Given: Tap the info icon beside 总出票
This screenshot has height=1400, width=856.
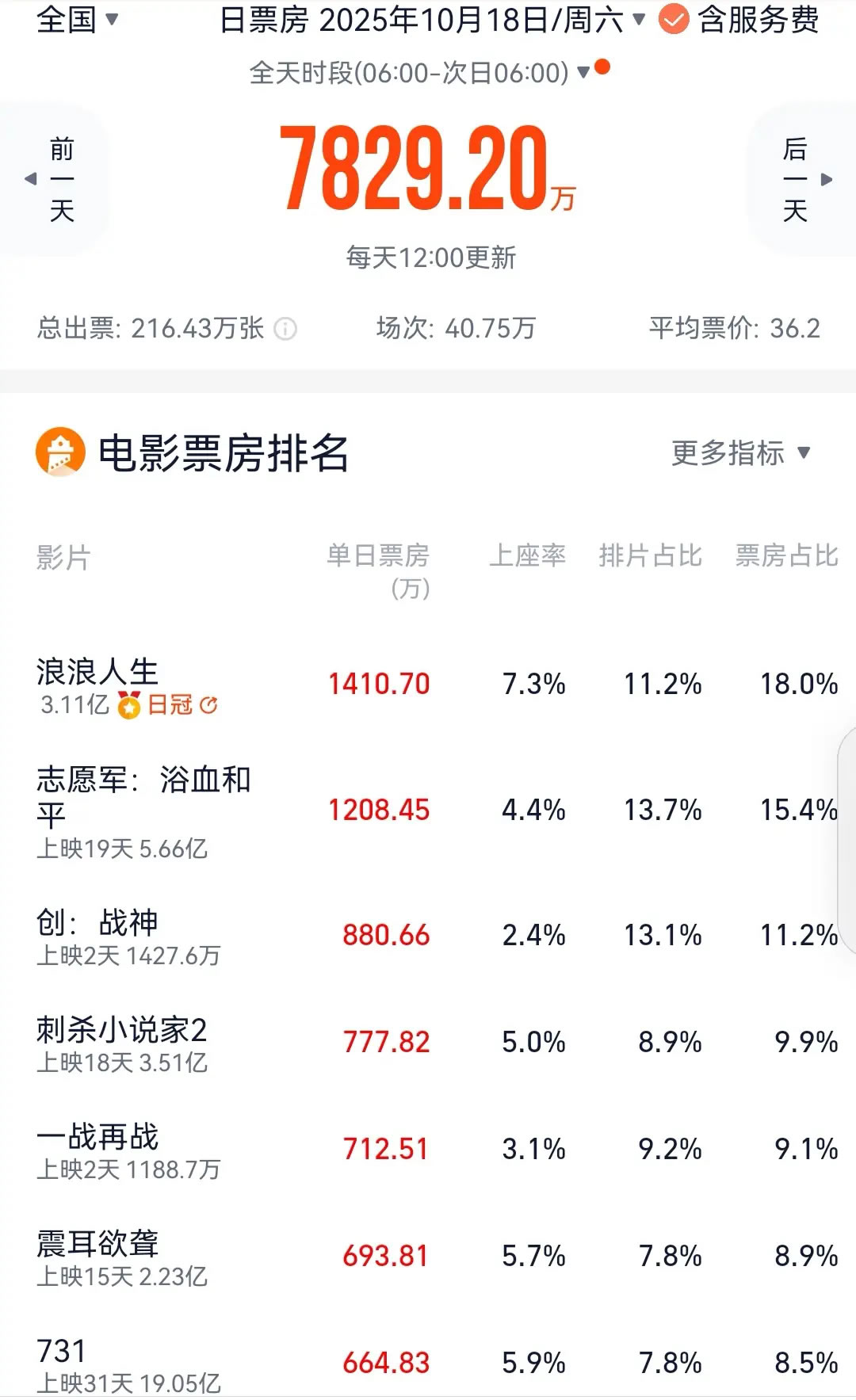Looking at the screenshot, I should (x=285, y=329).
